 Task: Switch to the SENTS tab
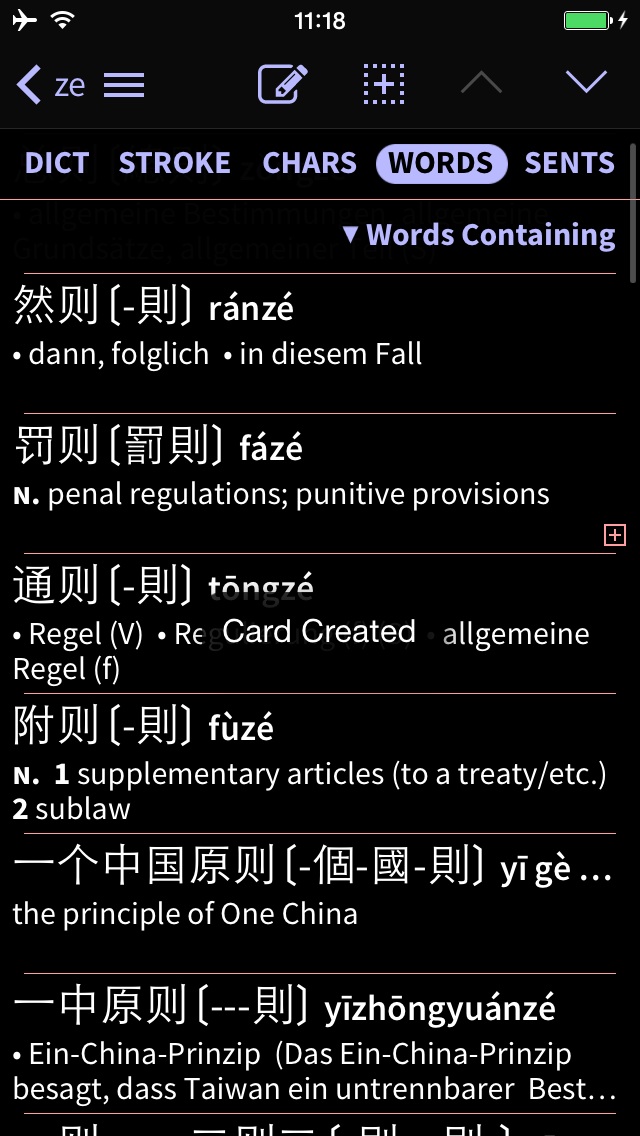pyautogui.click(x=570, y=163)
